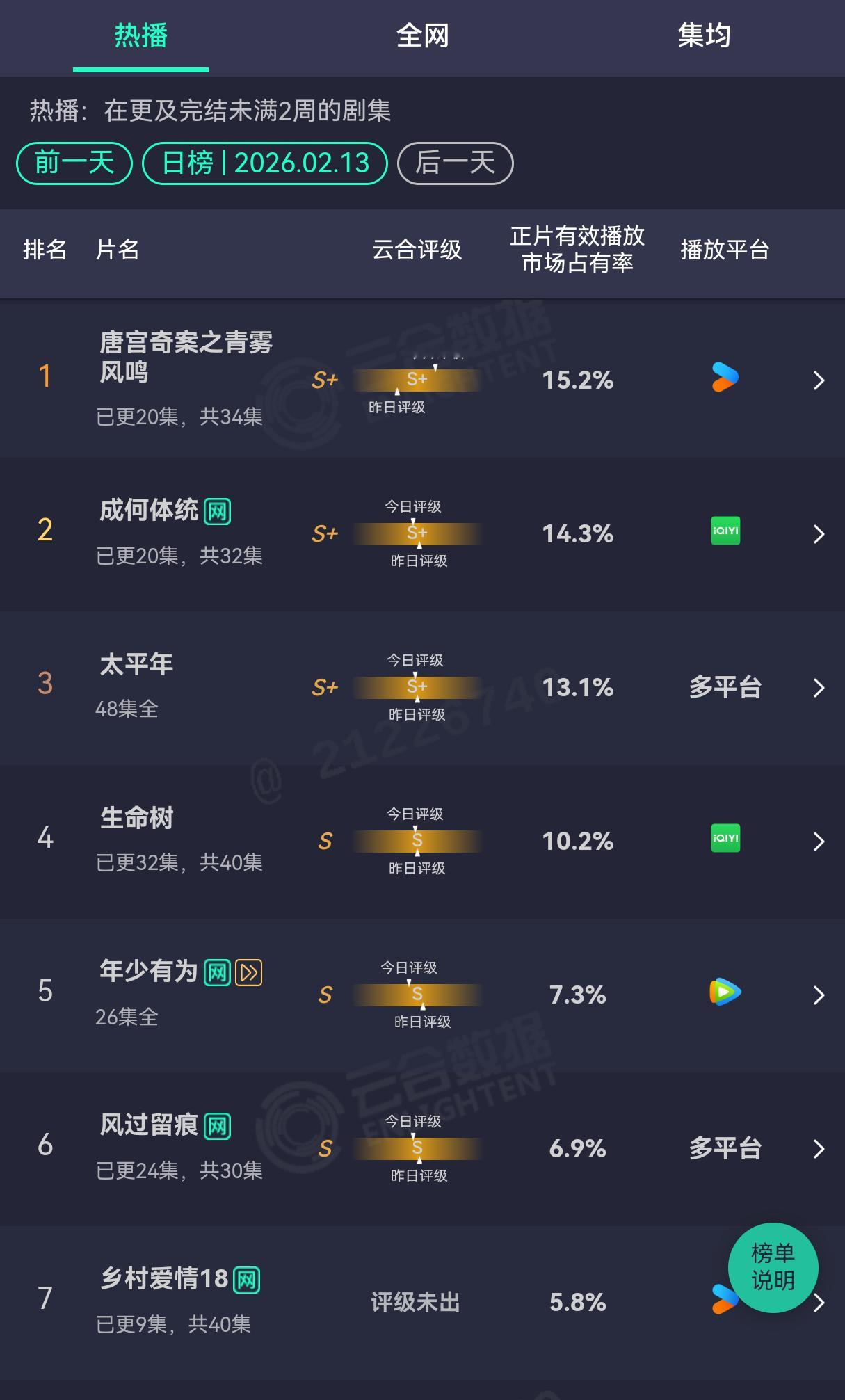Select the iQIYI platform icon beside 成何体统
845x1400 pixels.
[724, 532]
